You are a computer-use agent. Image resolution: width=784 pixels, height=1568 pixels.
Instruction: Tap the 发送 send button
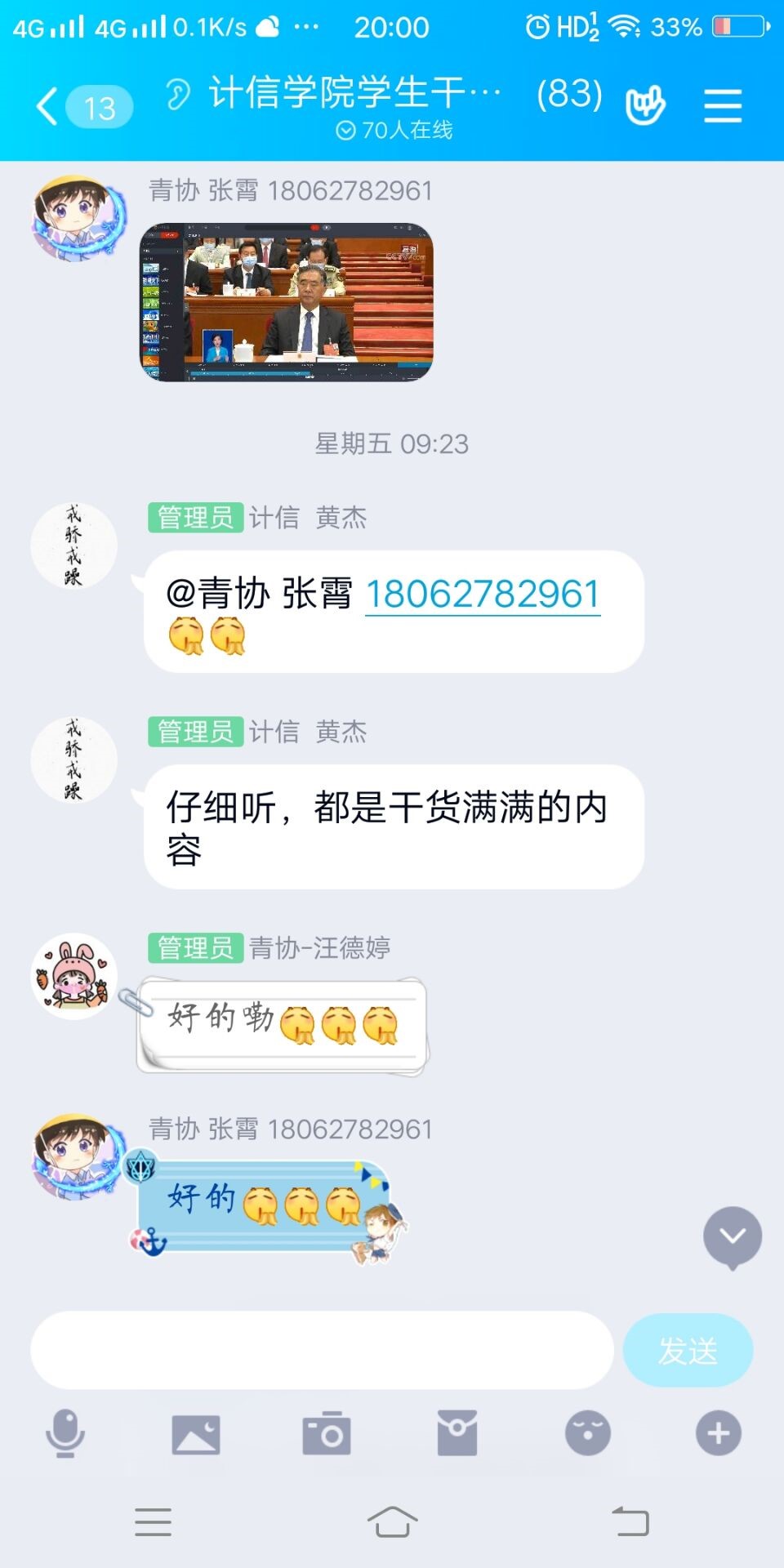[688, 1350]
